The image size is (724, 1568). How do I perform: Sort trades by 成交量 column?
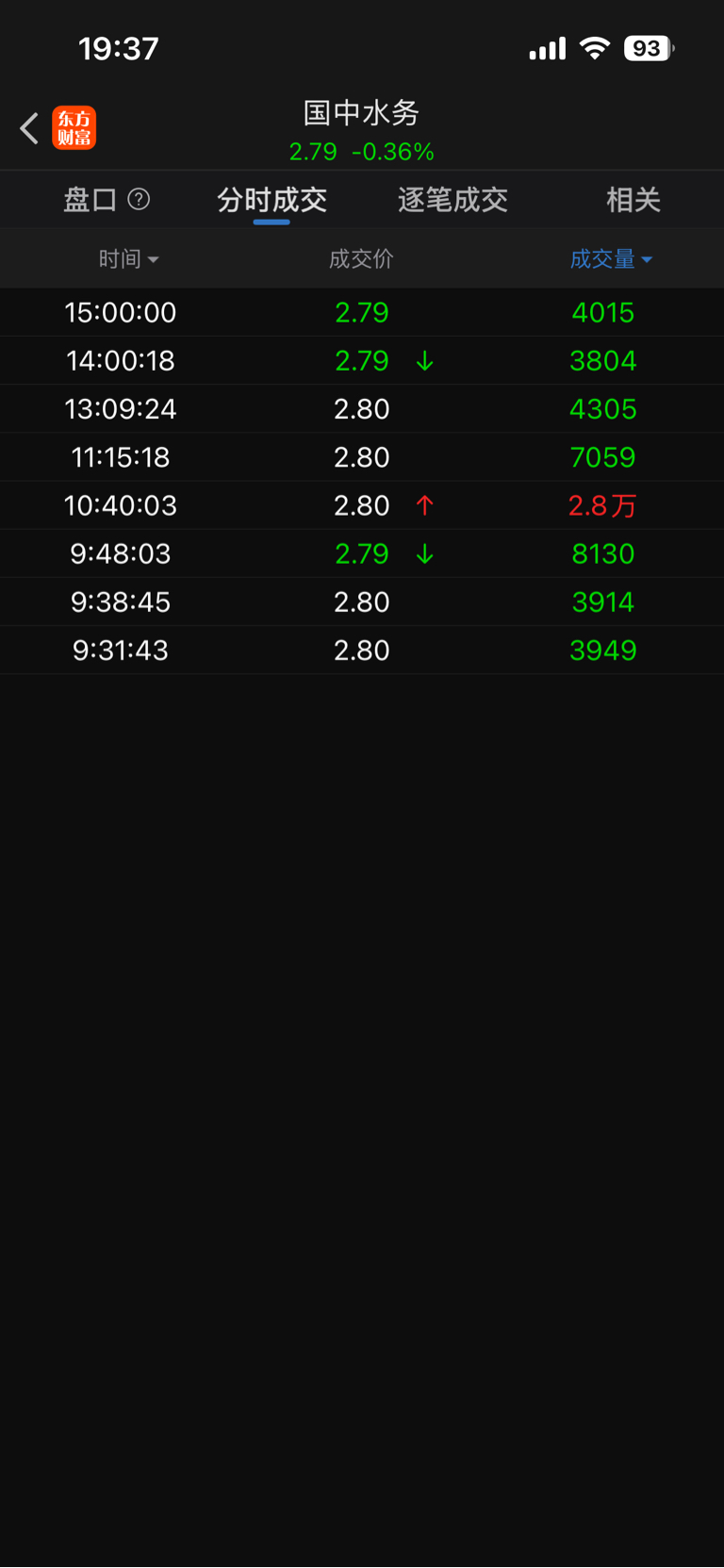coord(611,259)
